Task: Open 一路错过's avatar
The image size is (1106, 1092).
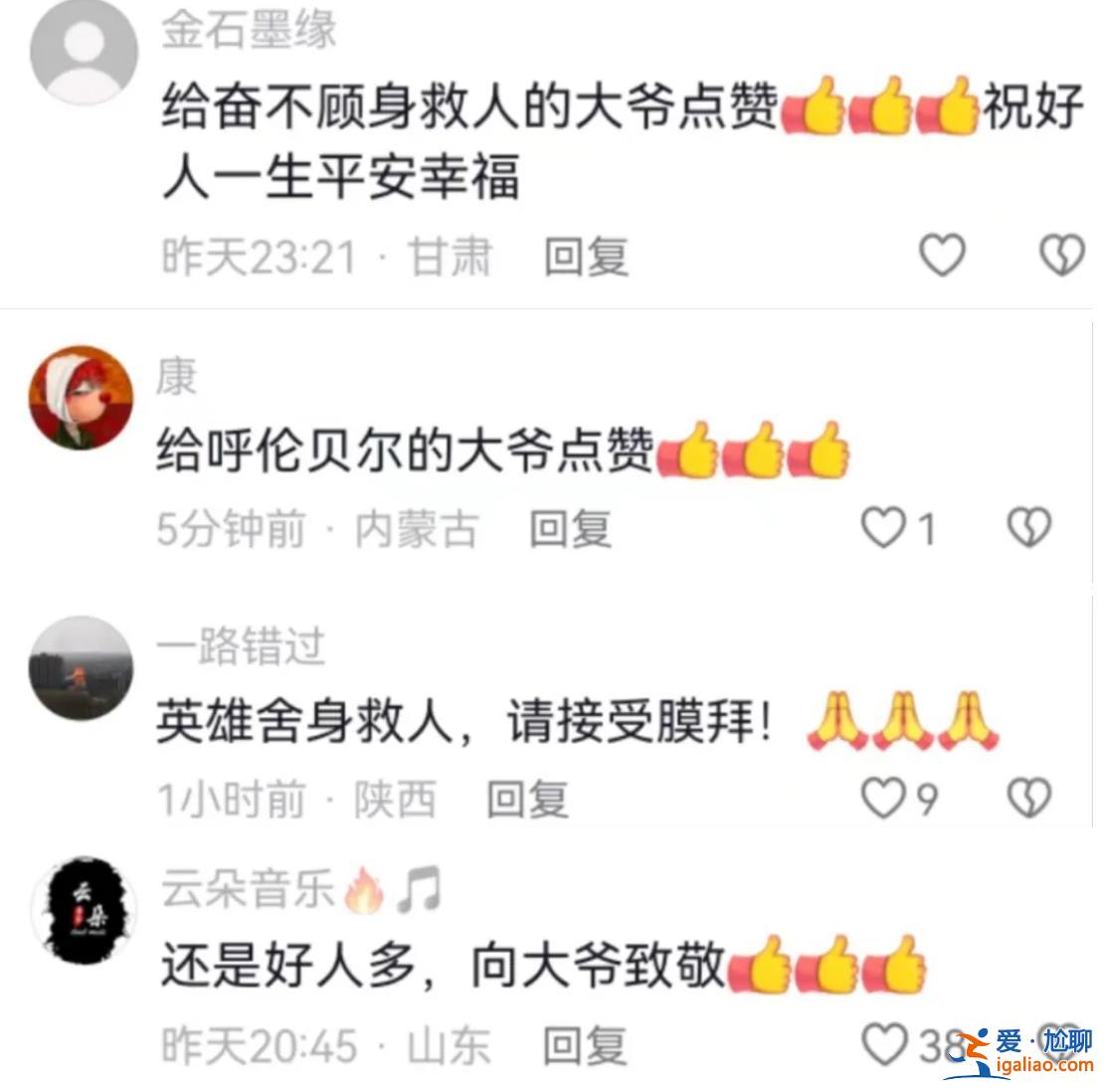Action: [81, 668]
